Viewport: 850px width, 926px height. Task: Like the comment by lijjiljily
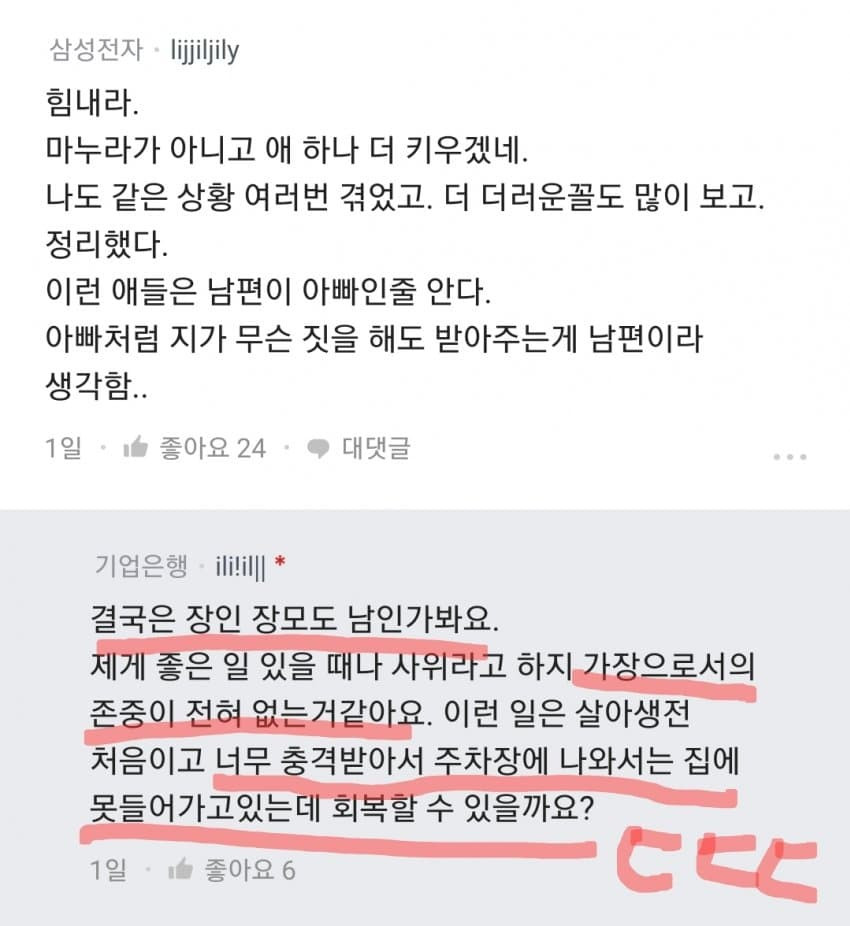[x=193, y=448]
